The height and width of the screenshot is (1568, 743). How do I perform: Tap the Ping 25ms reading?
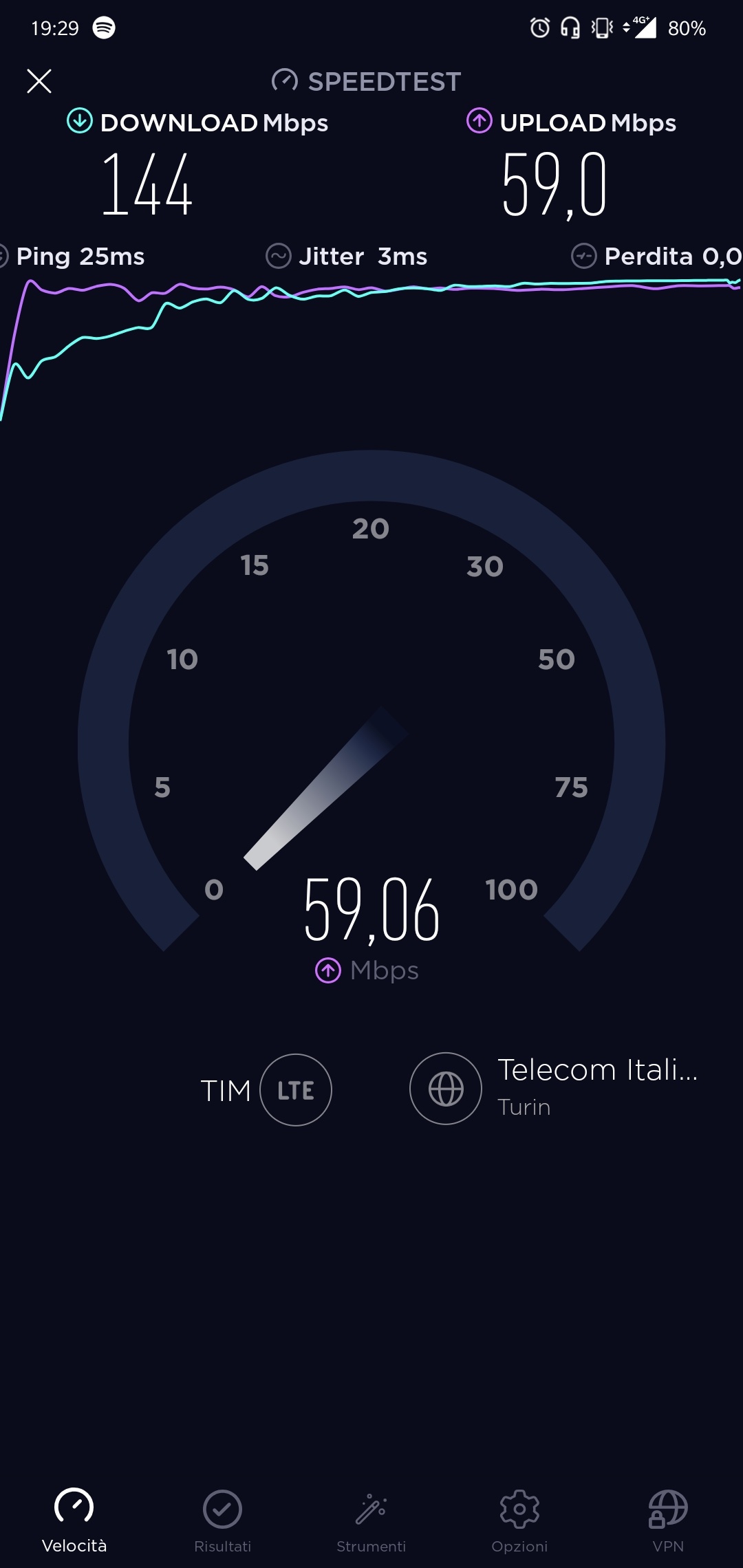pyautogui.click(x=79, y=255)
